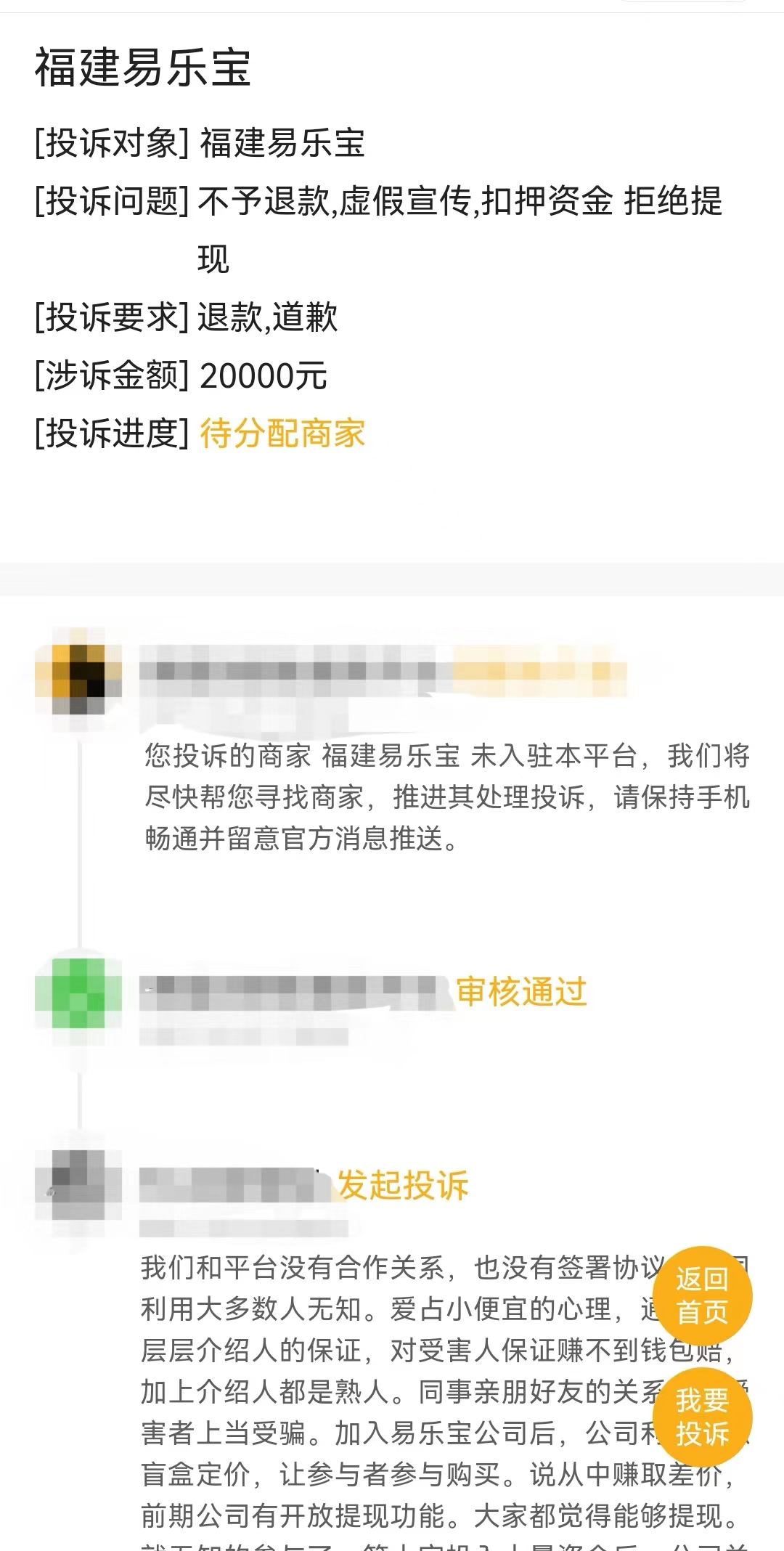Tap the 我要投诉 floating button
This screenshot has width=784, height=1551.
(x=702, y=1417)
